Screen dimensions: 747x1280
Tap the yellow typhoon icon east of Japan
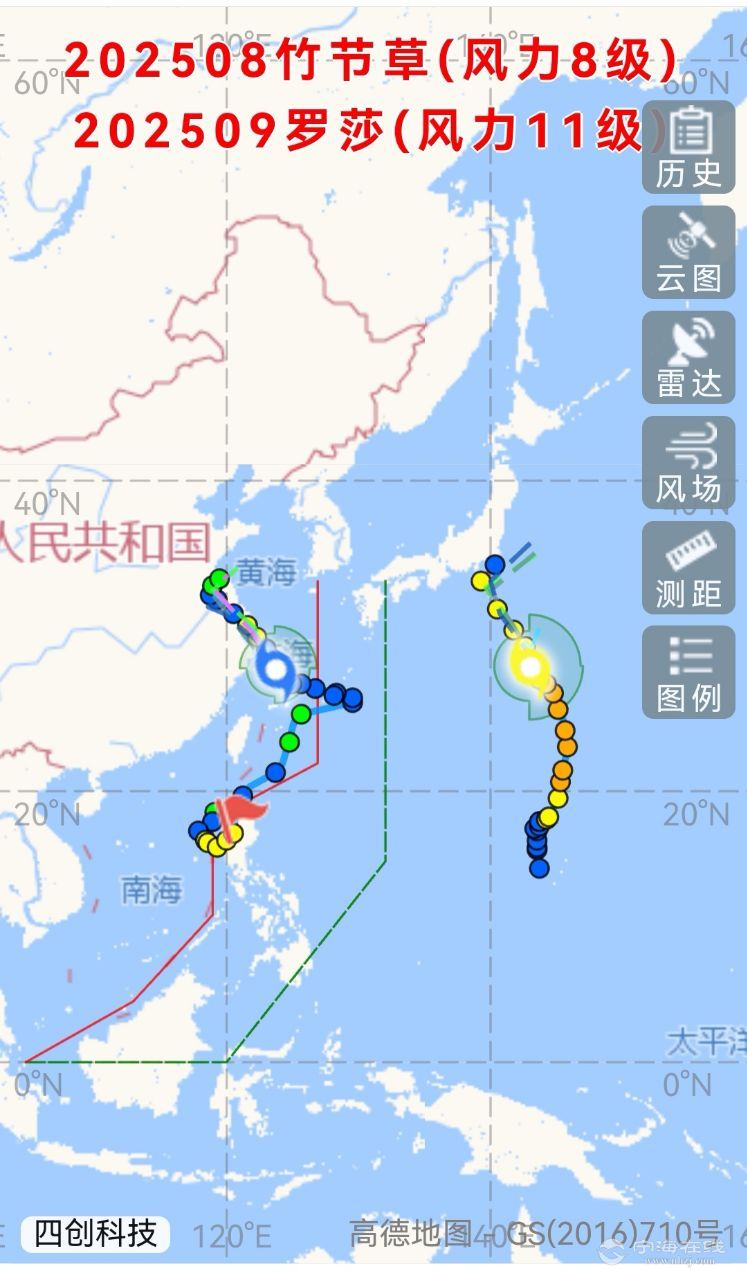tap(529, 665)
